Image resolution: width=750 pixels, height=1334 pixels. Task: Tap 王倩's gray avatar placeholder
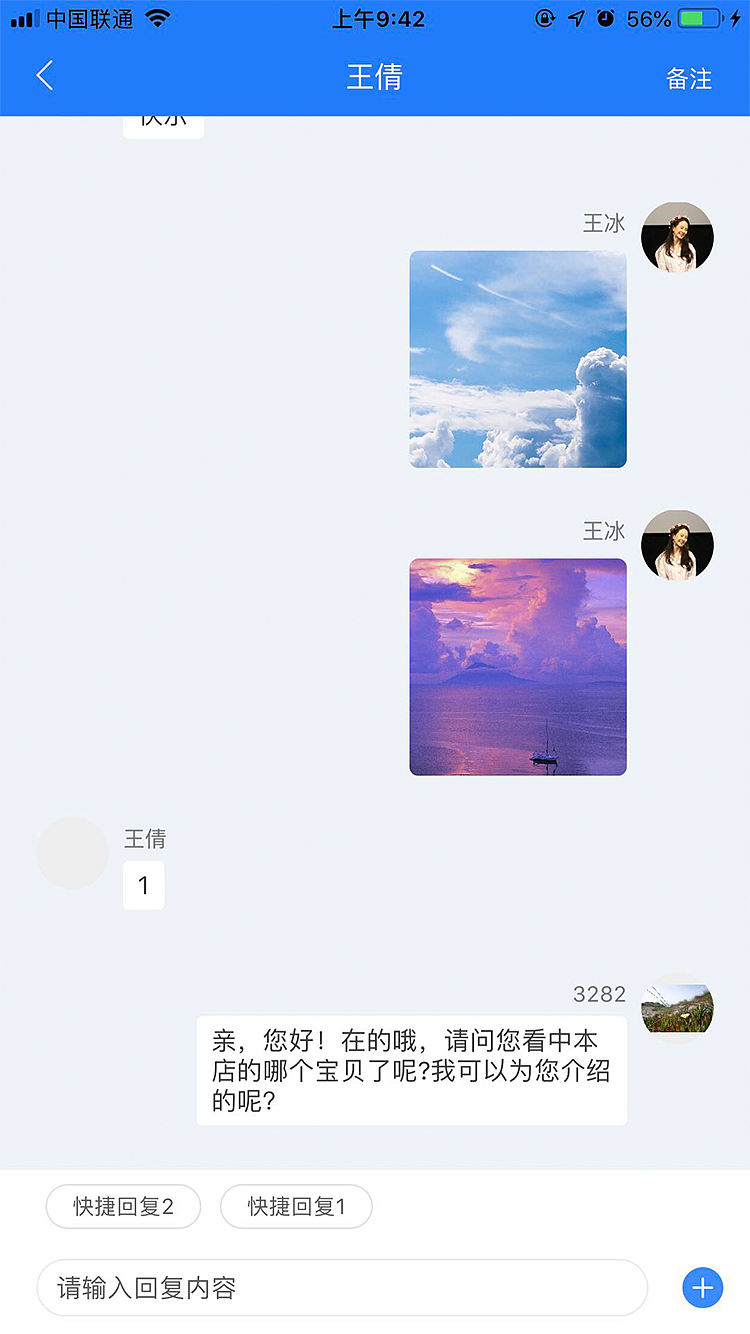(71, 853)
